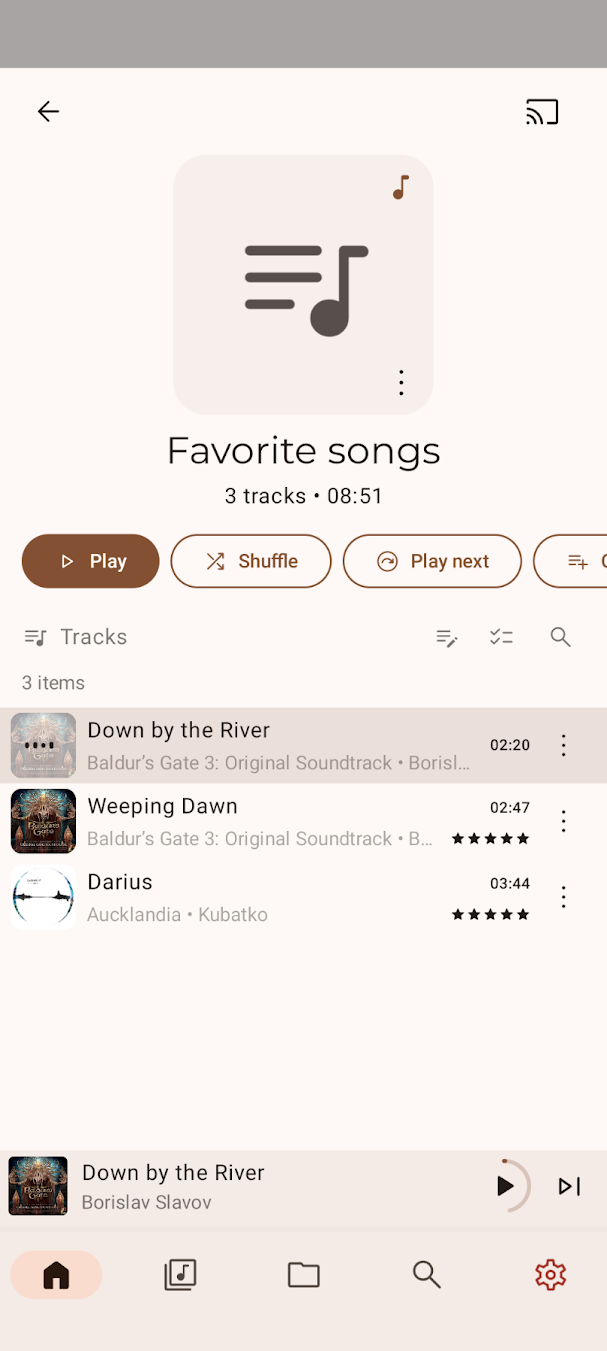607x1351 pixels.
Task: Switch to the folders tab
Action: (x=304, y=1274)
